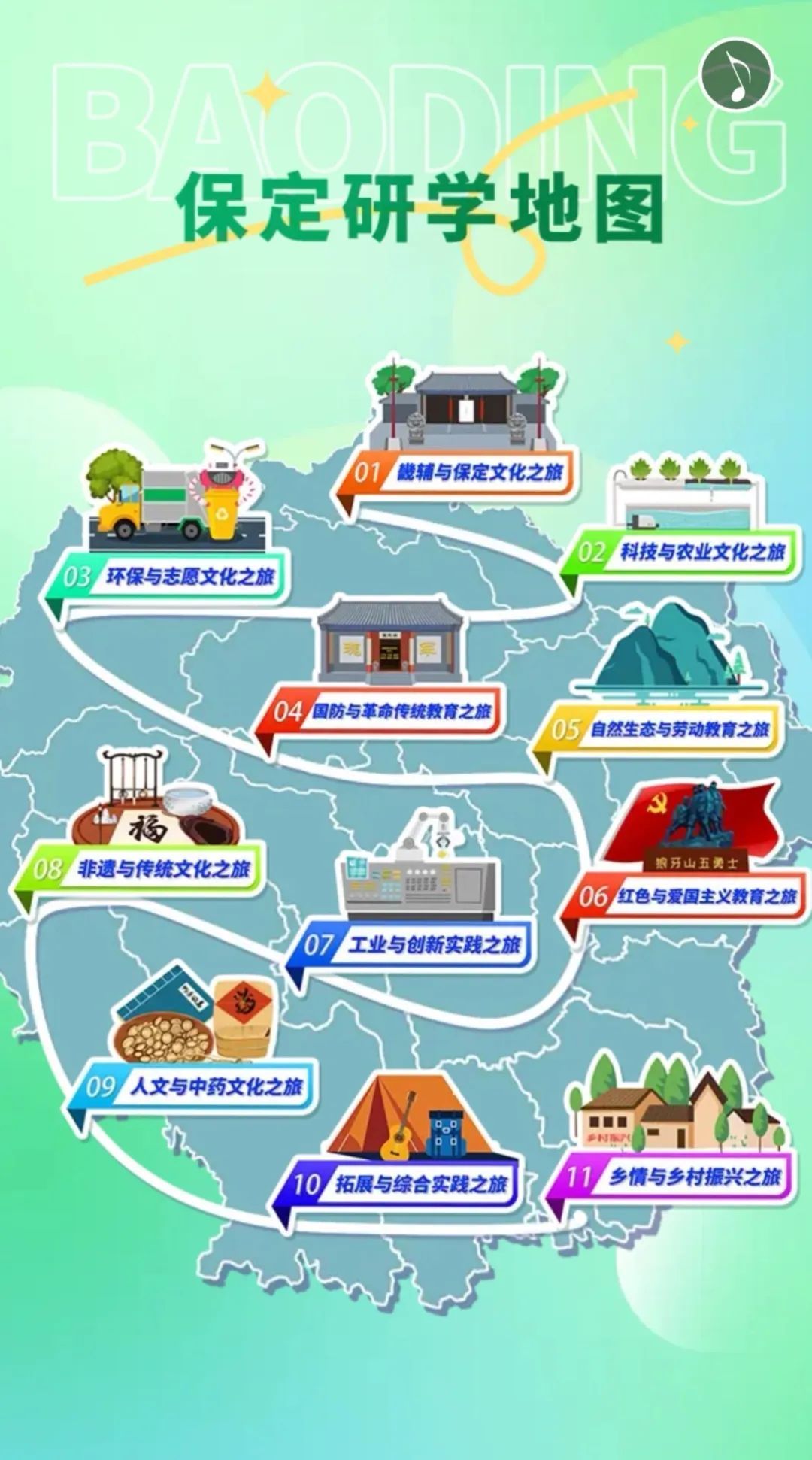Select route 11 乡情与乡村振兴之旅
This screenshot has height=1460, width=812.
tap(674, 1177)
